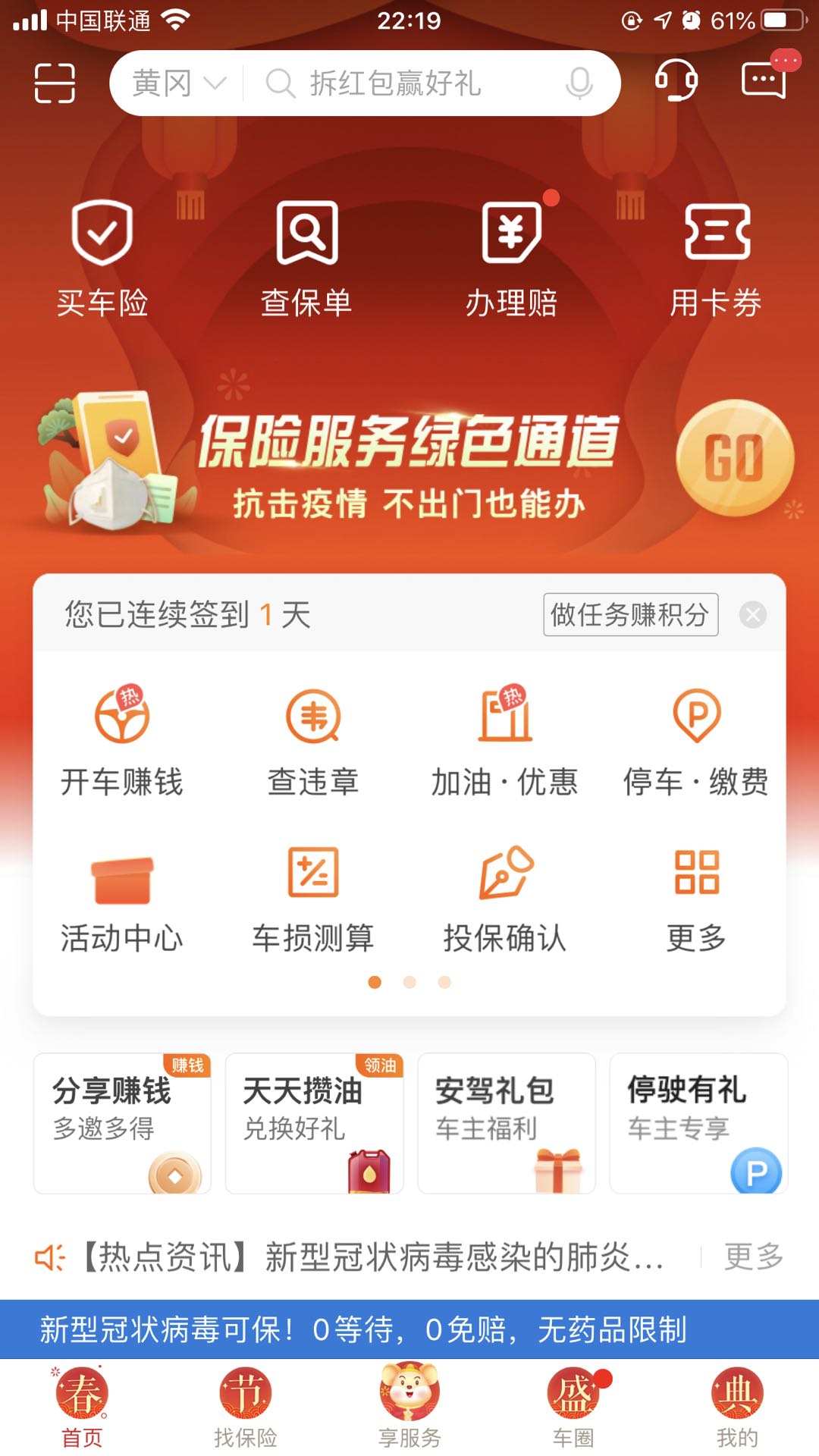The width and height of the screenshot is (819, 1456).
Task: Dismiss the sign-in streak notice
Action: click(x=753, y=614)
